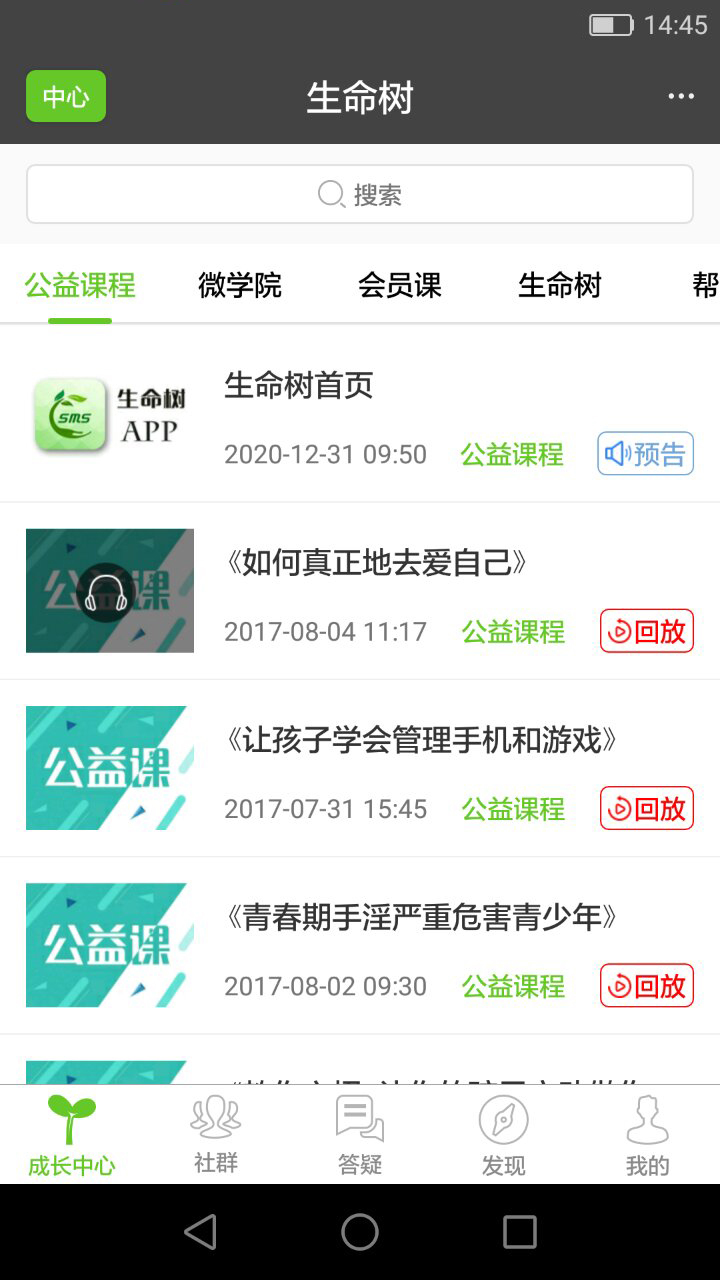The image size is (720, 1280).
Task: Select the 公益课程 top tab
Action: (80, 286)
